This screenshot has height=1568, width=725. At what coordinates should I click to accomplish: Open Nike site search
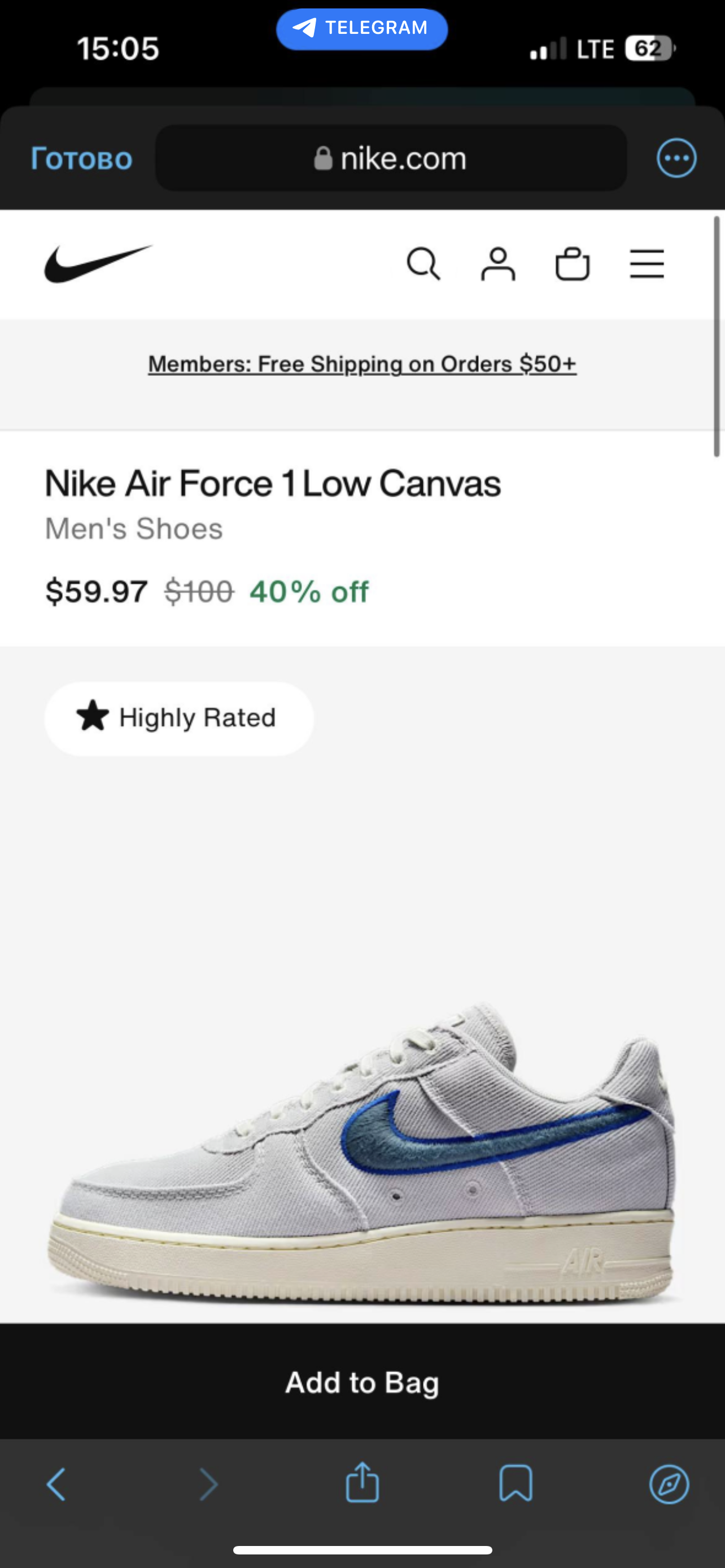coord(423,264)
